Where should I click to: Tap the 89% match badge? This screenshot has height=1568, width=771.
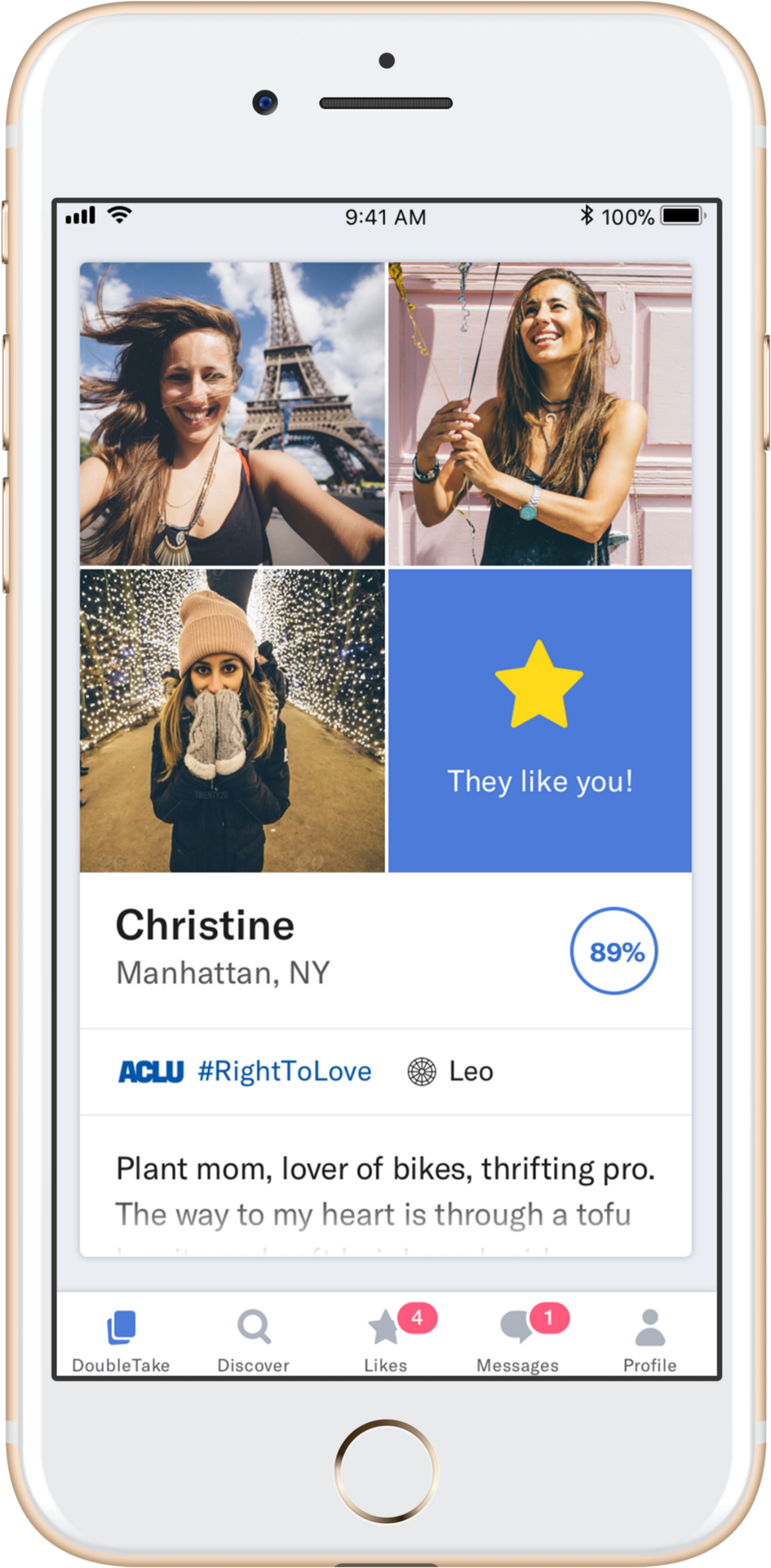click(x=614, y=951)
